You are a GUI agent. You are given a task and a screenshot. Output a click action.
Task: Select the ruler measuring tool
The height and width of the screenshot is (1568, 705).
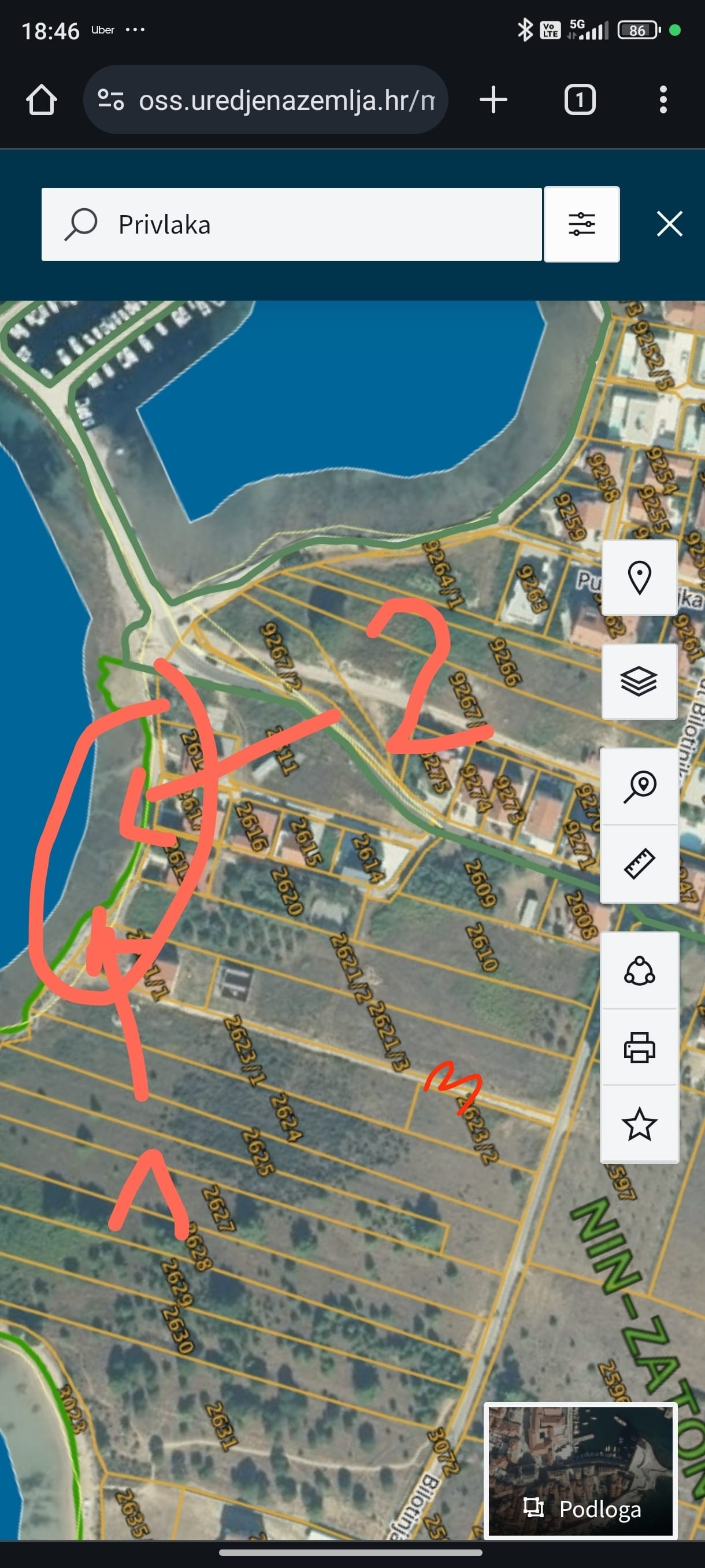(639, 864)
